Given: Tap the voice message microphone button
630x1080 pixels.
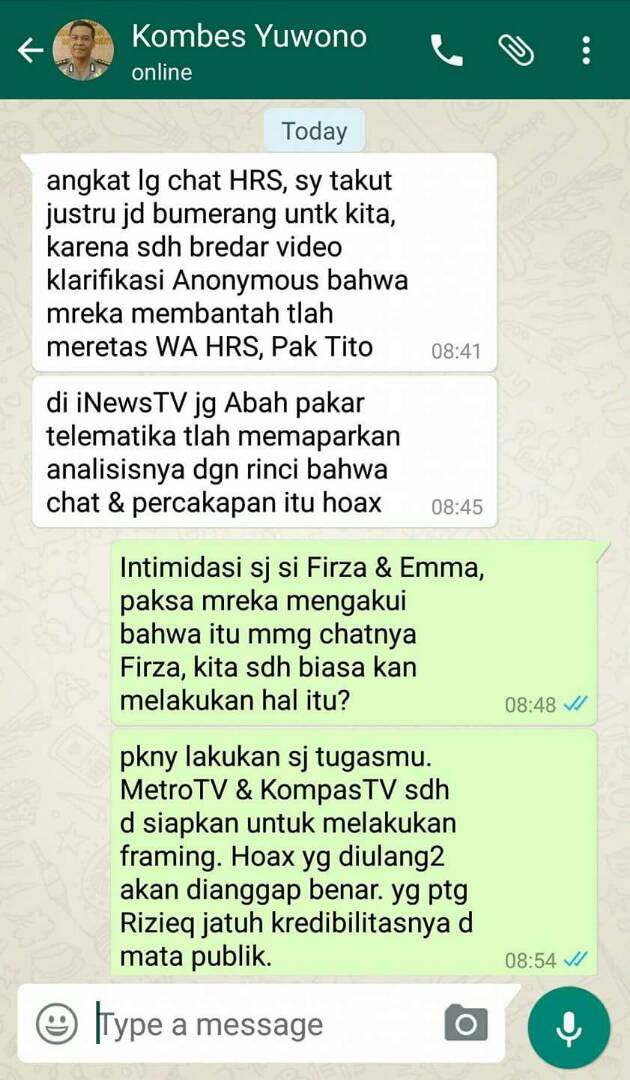Looking at the screenshot, I should 569,1027.
